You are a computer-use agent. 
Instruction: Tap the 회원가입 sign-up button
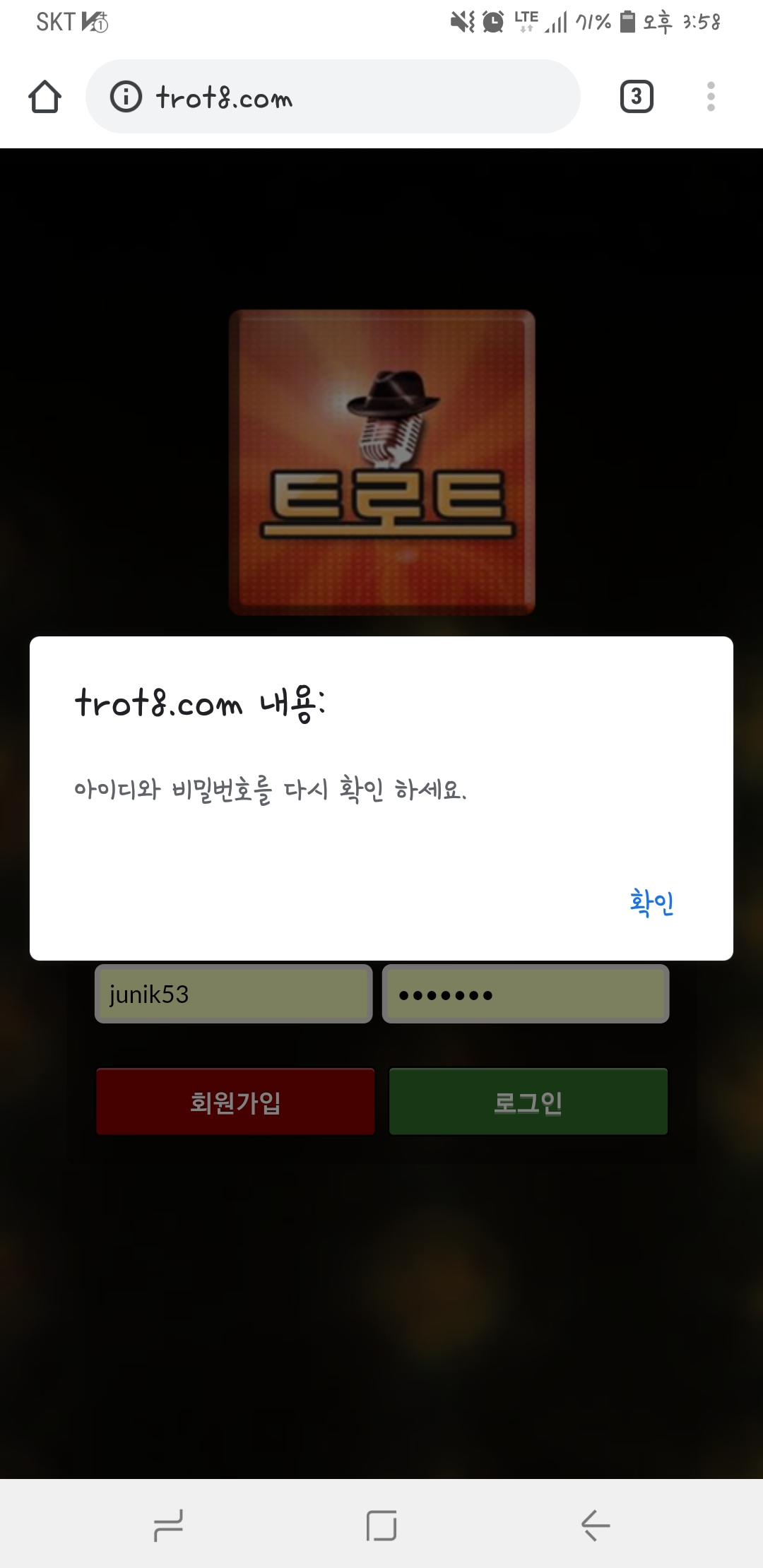point(235,1102)
